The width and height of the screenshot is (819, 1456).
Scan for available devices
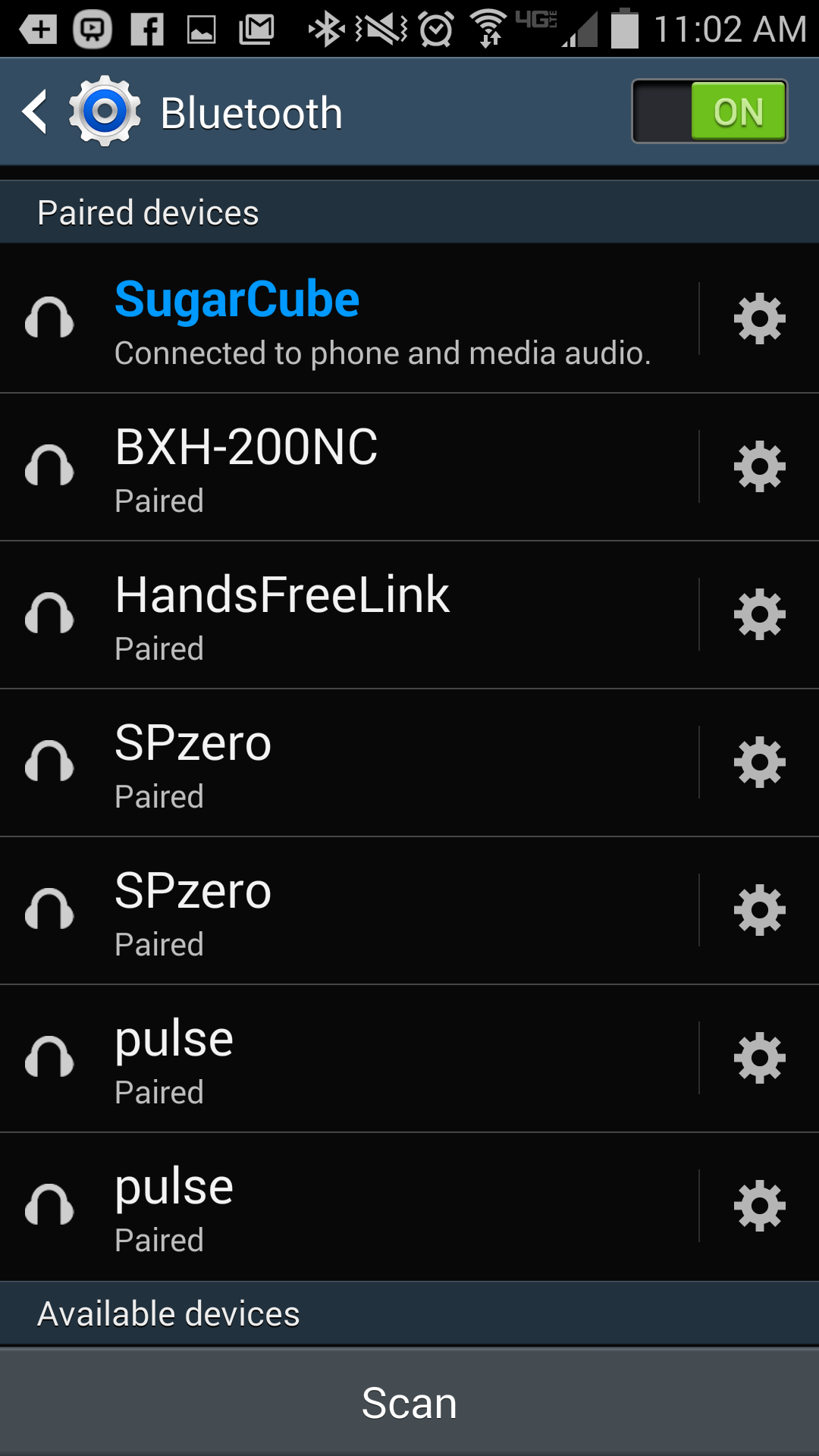[409, 1403]
